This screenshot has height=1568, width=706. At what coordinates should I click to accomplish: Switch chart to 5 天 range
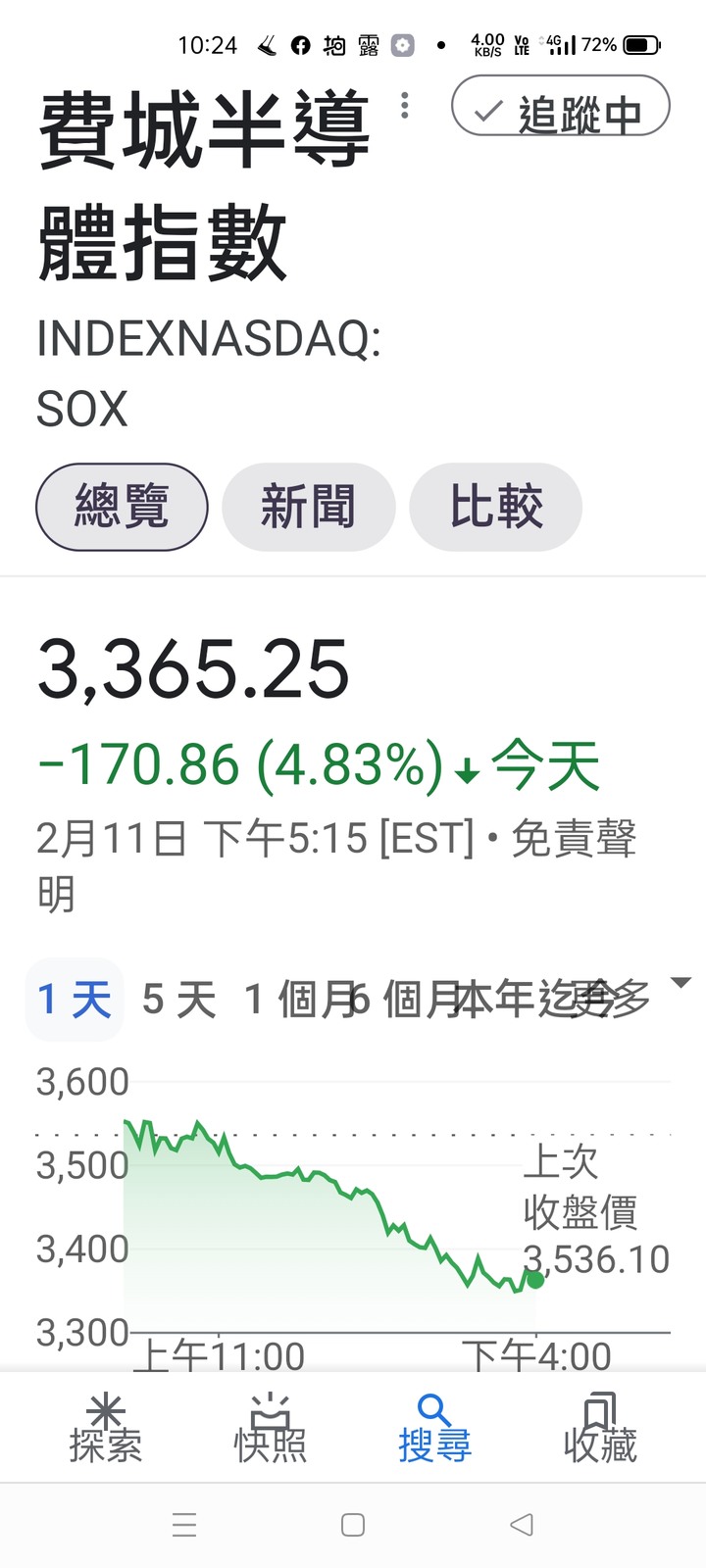click(x=178, y=1000)
